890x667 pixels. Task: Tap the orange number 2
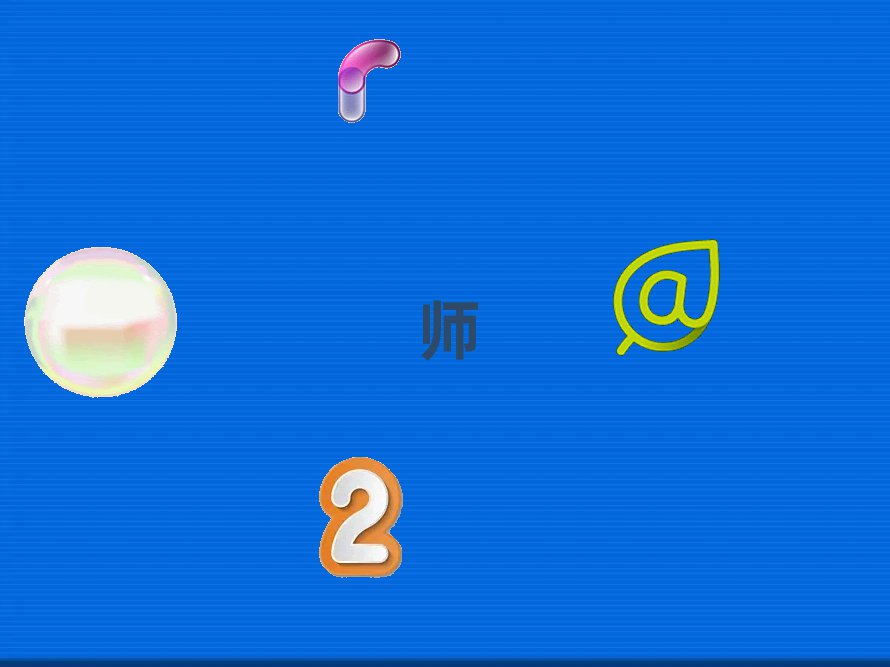360,517
